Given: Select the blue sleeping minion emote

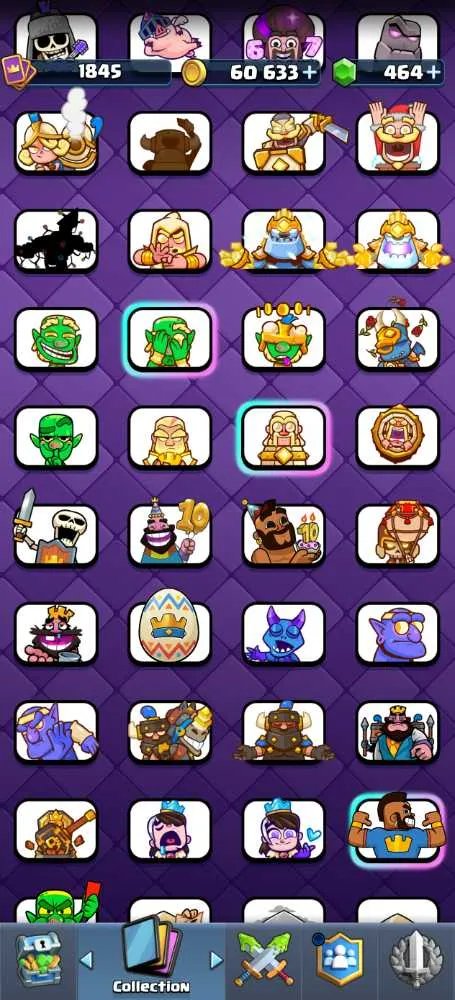Looking at the screenshot, I should tap(284, 633).
